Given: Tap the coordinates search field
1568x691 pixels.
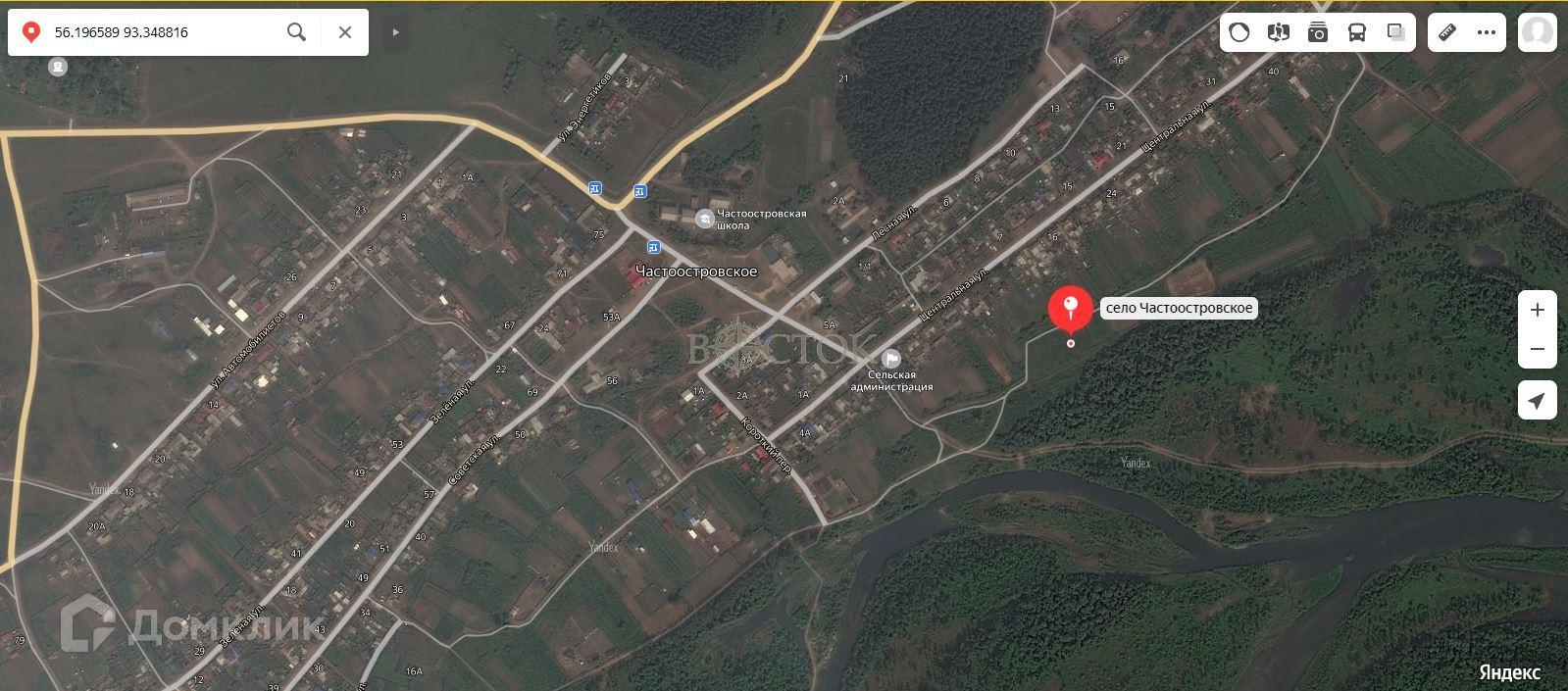Looking at the screenshot, I should [162, 32].
